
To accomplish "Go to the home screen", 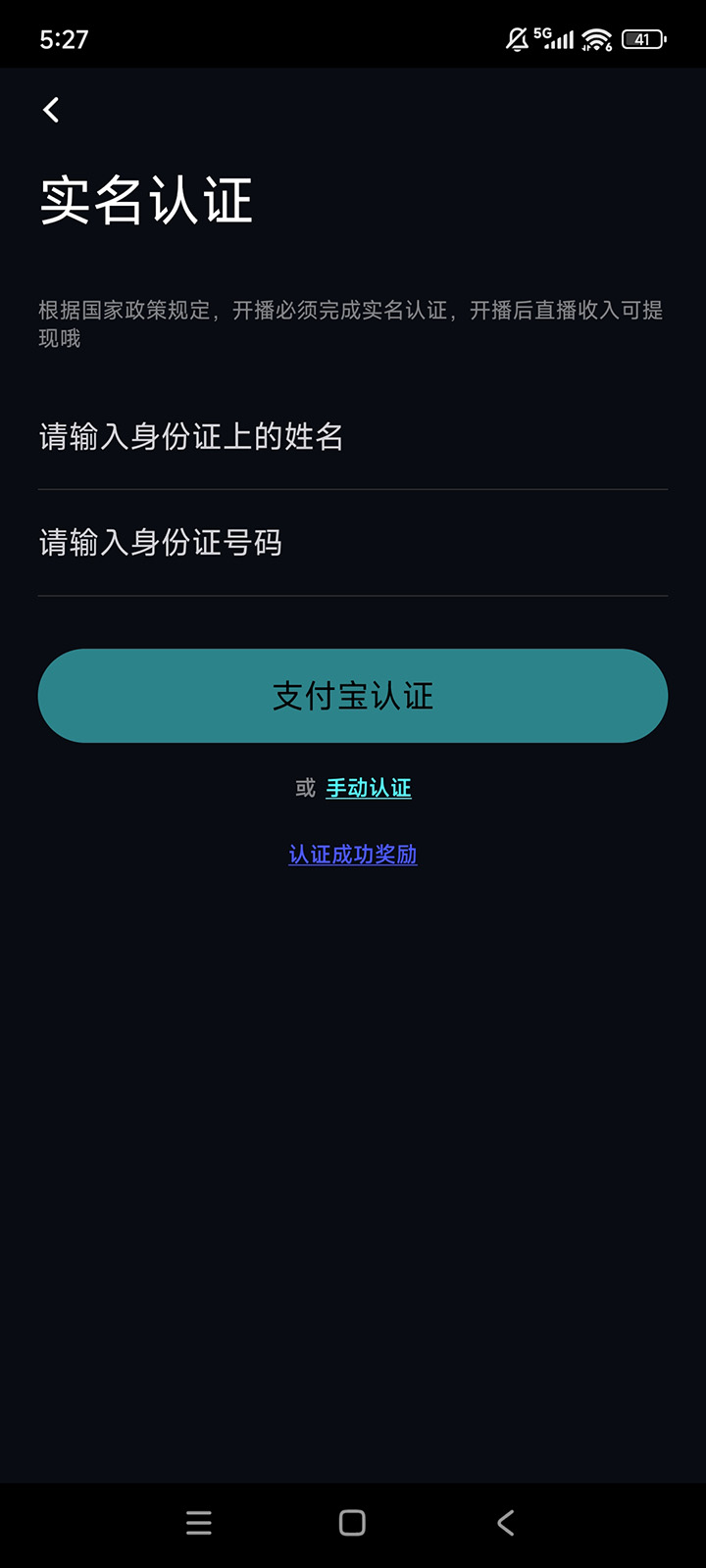I will click(352, 1523).
